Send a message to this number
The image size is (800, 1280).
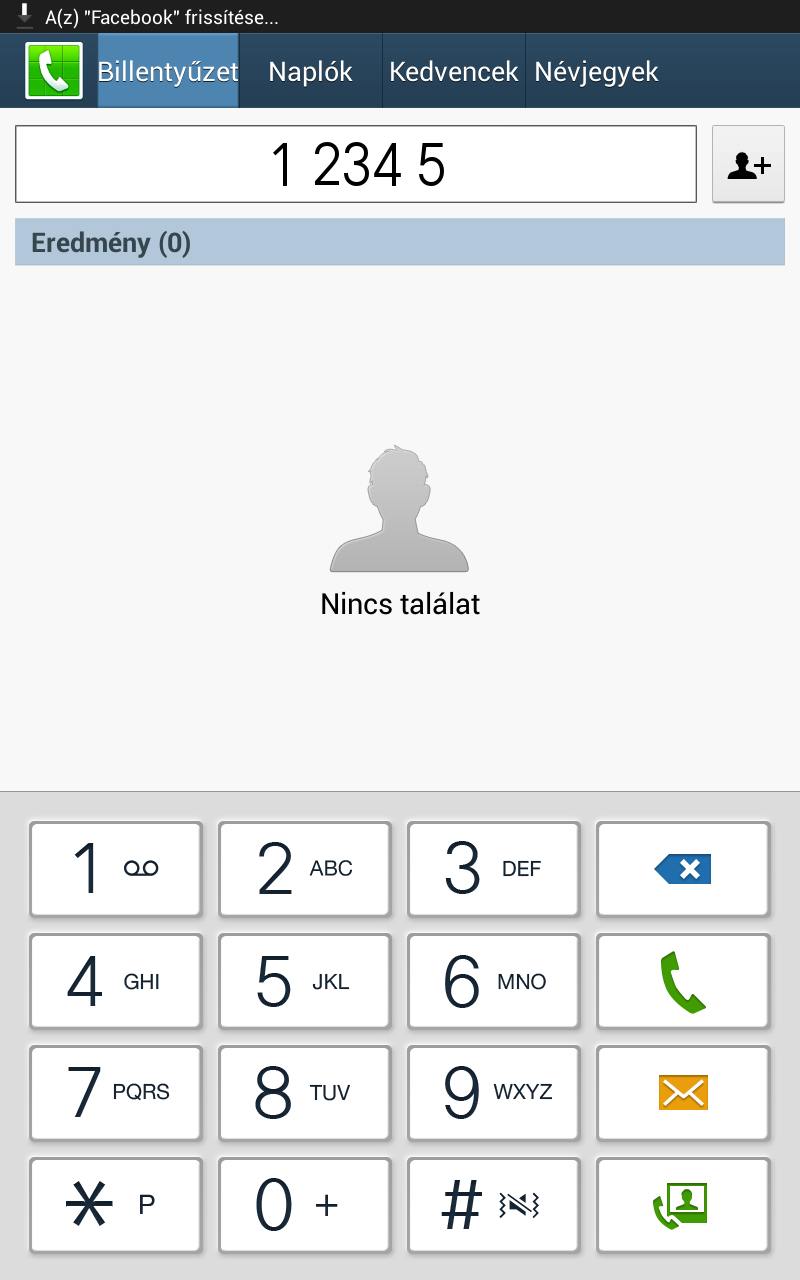[683, 1093]
